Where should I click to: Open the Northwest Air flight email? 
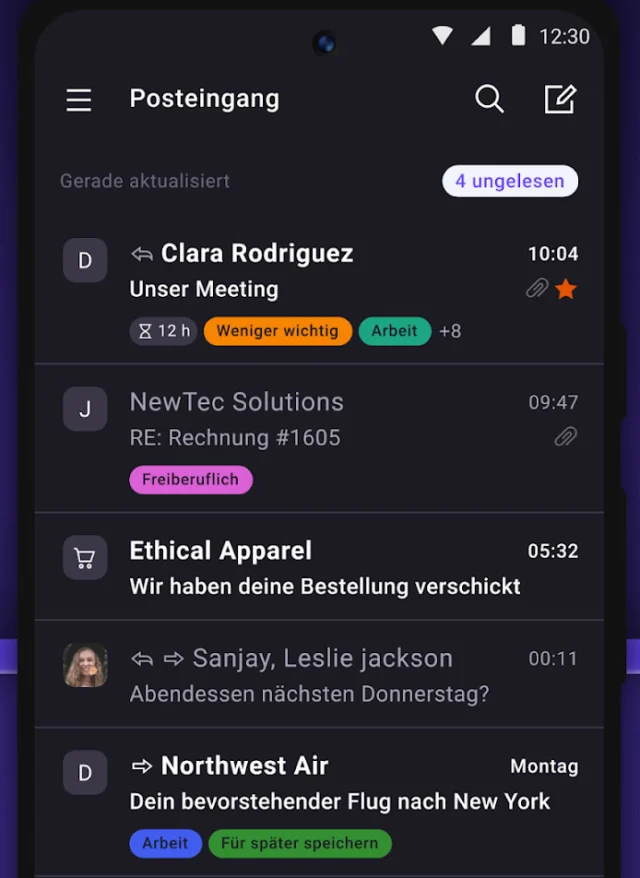(x=330, y=784)
